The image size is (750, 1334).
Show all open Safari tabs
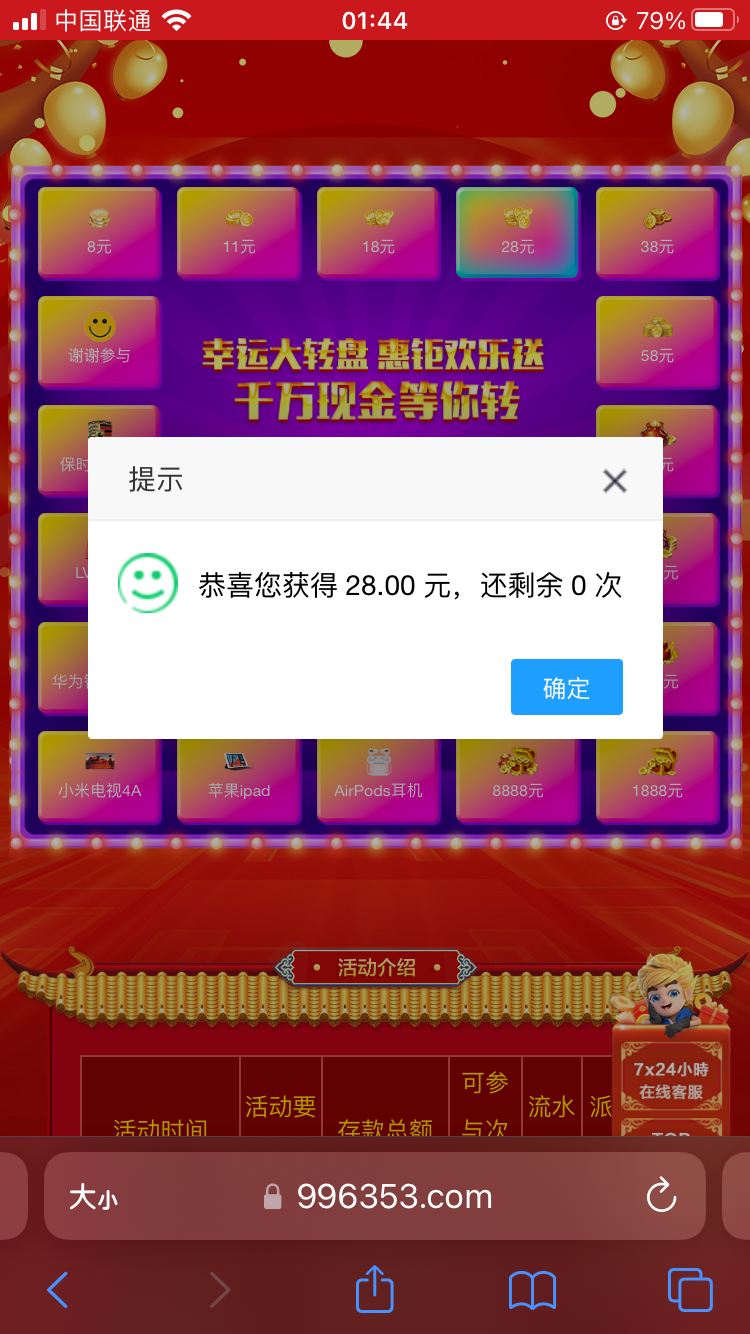tap(689, 1290)
